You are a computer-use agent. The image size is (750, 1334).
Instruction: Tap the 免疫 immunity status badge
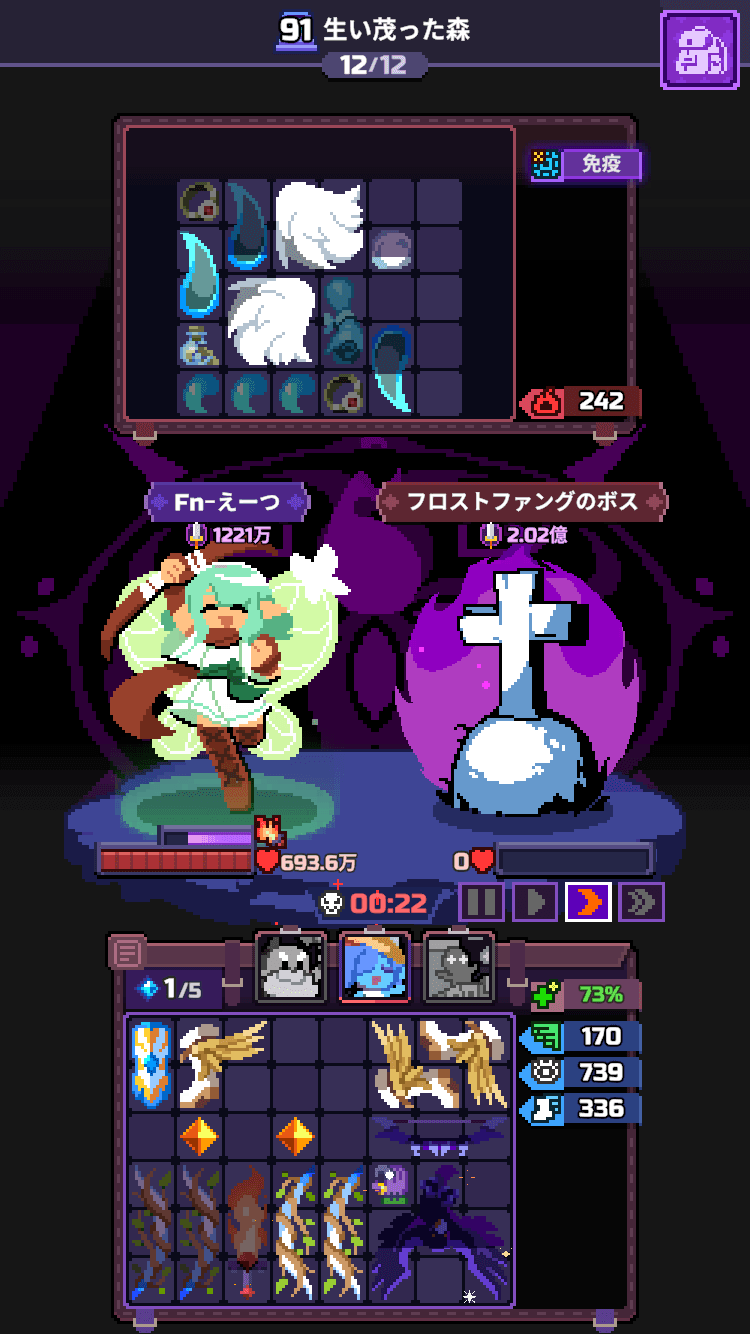(x=586, y=165)
